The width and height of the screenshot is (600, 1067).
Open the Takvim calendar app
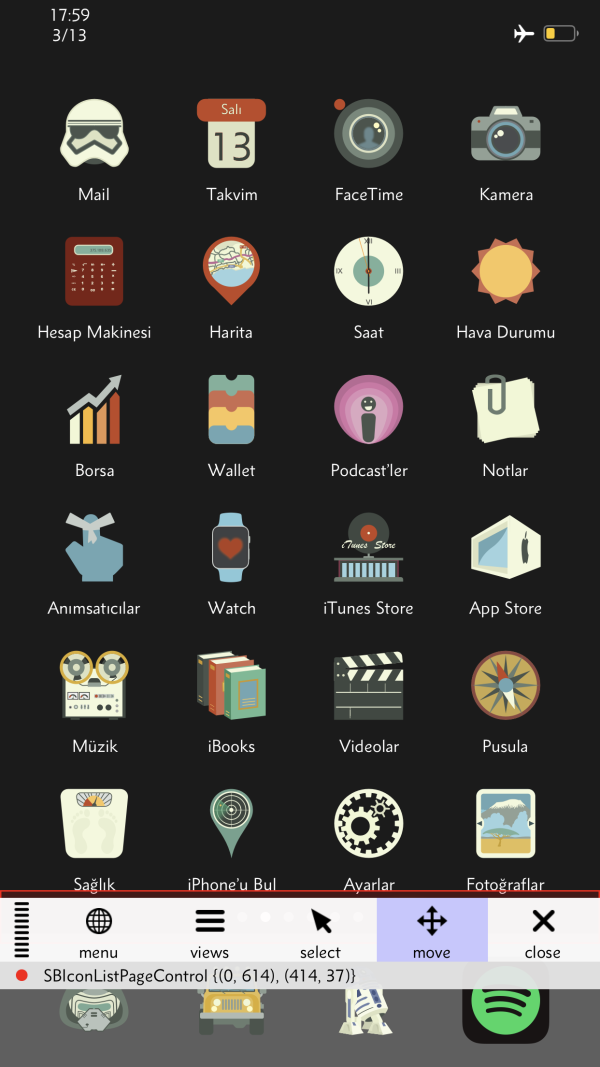coord(231,134)
